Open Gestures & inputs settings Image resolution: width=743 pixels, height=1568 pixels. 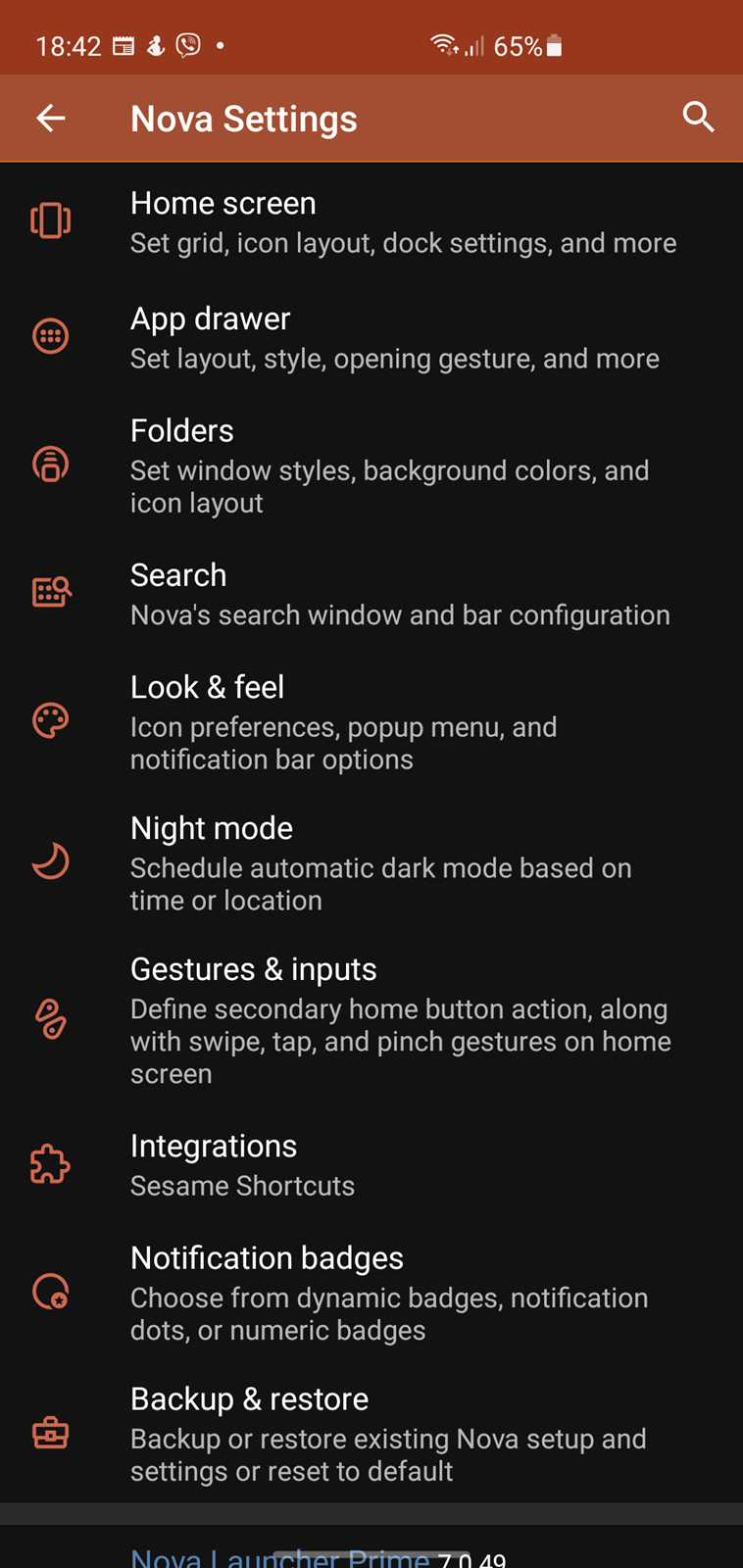tap(371, 1020)
